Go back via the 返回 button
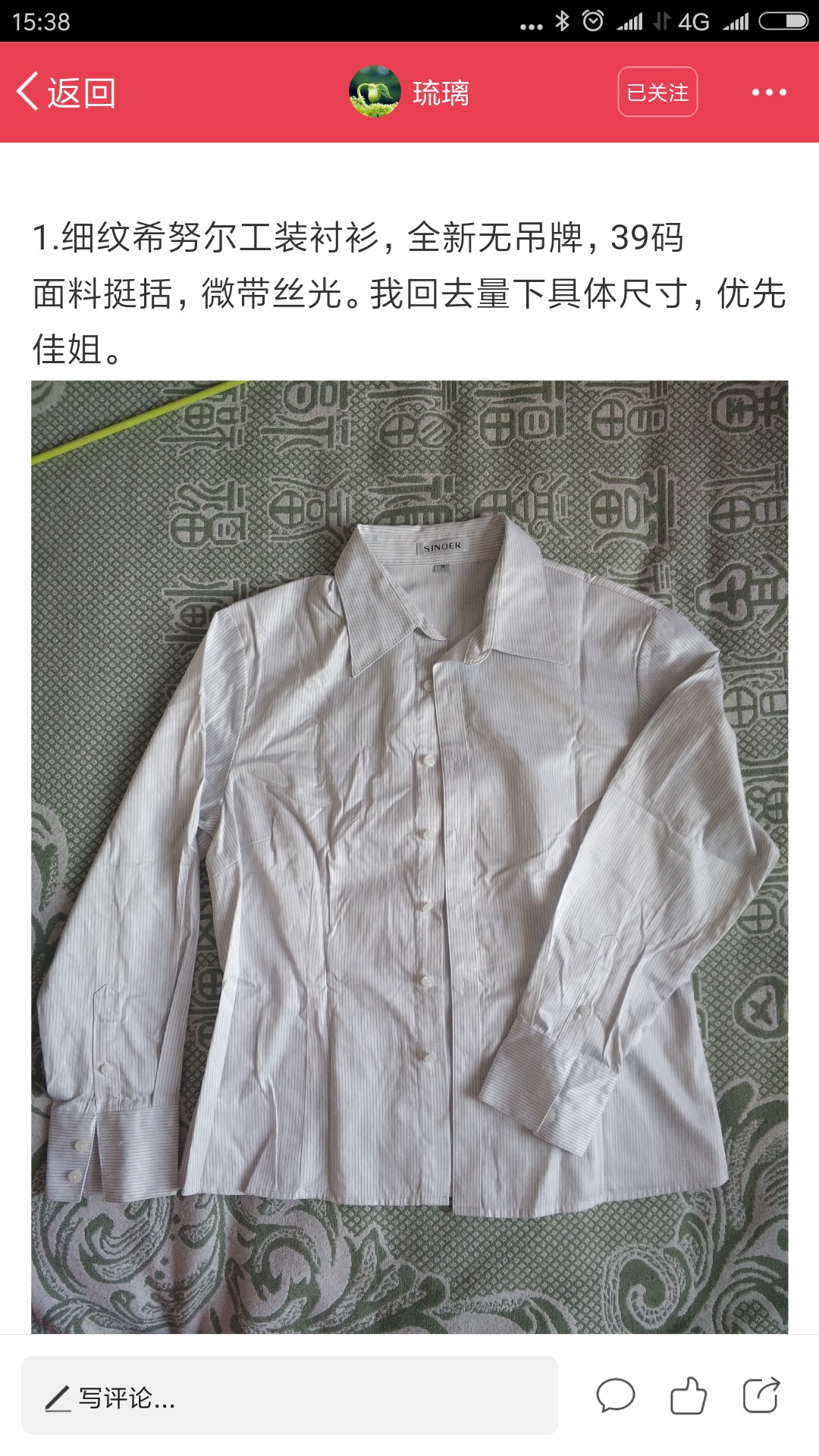 (x=66, y=93)
